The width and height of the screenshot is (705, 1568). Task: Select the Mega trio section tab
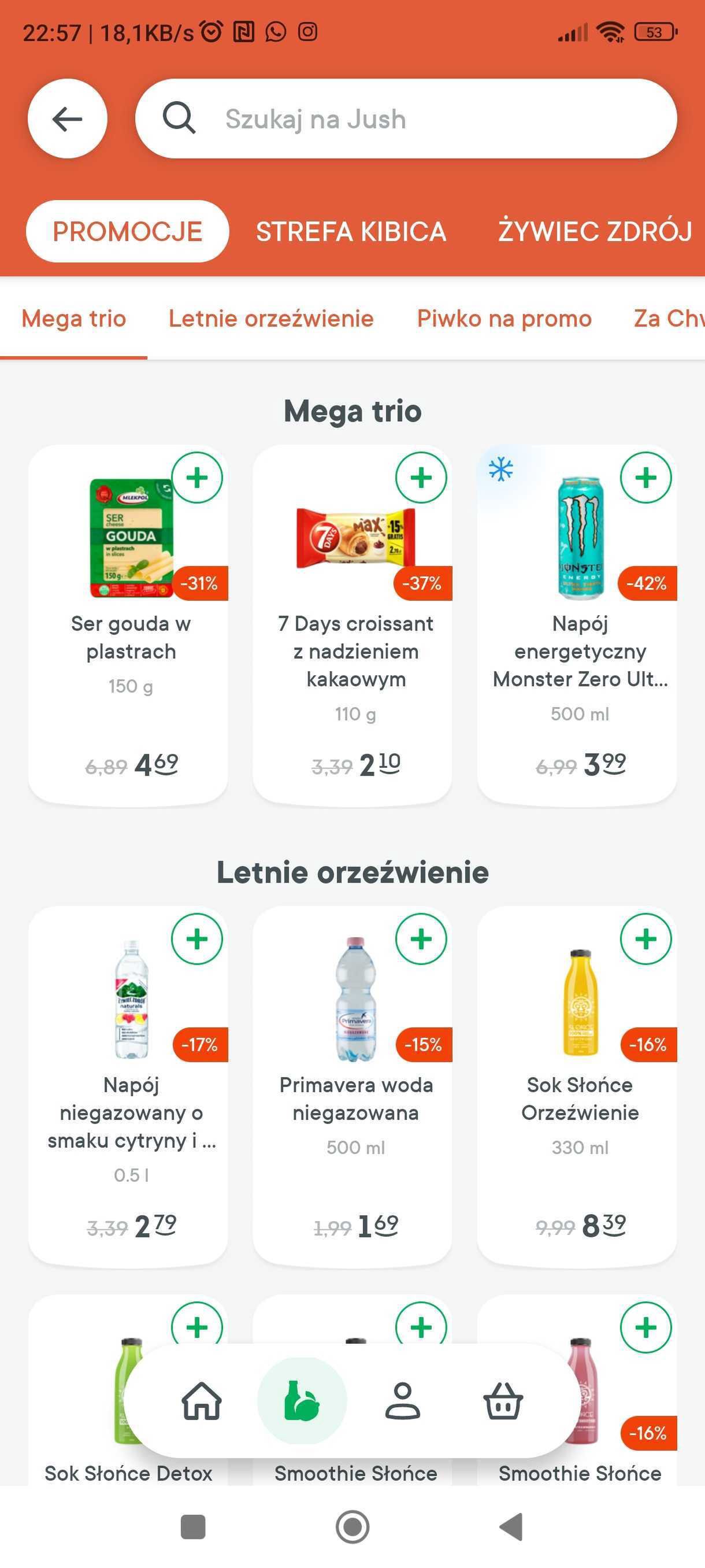[x=73, y=319]
